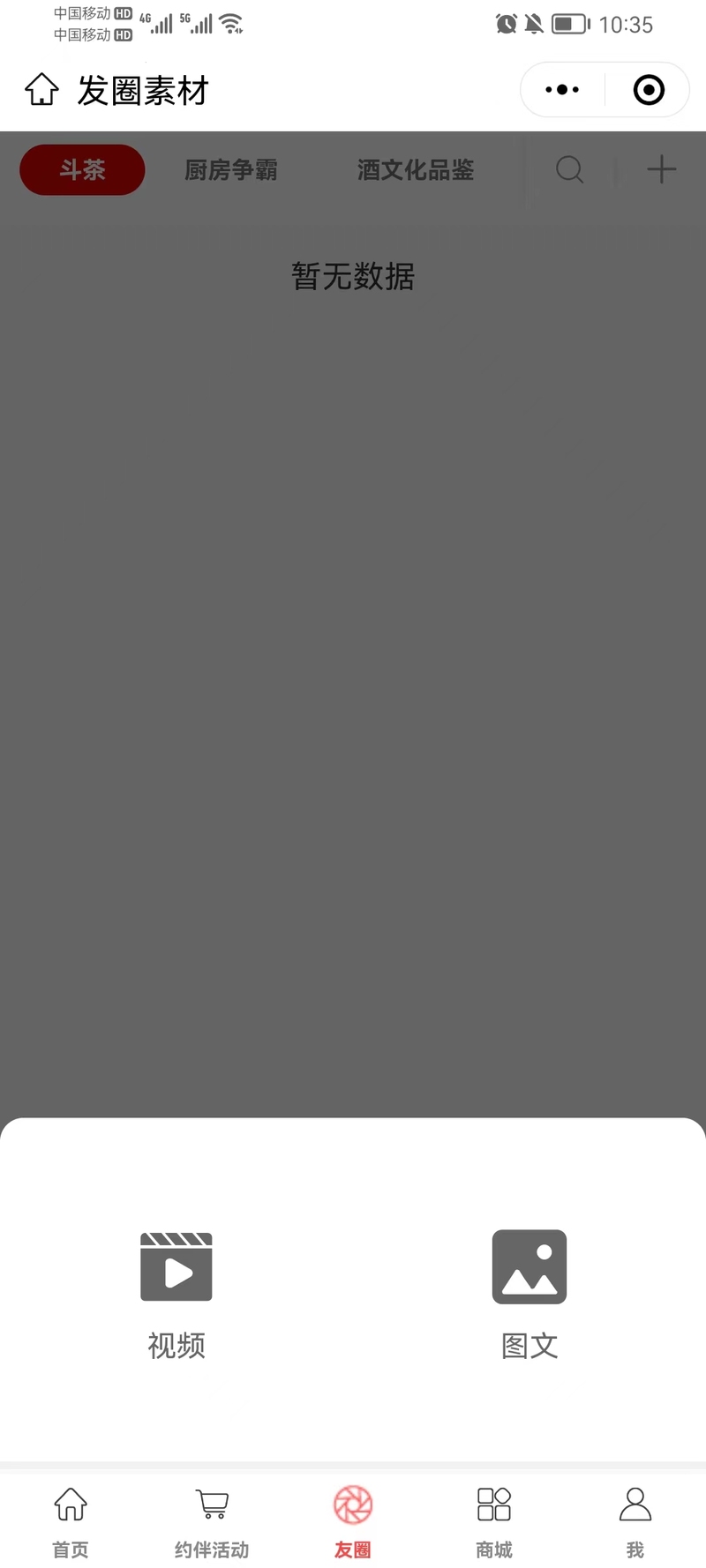Open the search icon
This screenshot has height=1568, width=706.
coord(570,169)
